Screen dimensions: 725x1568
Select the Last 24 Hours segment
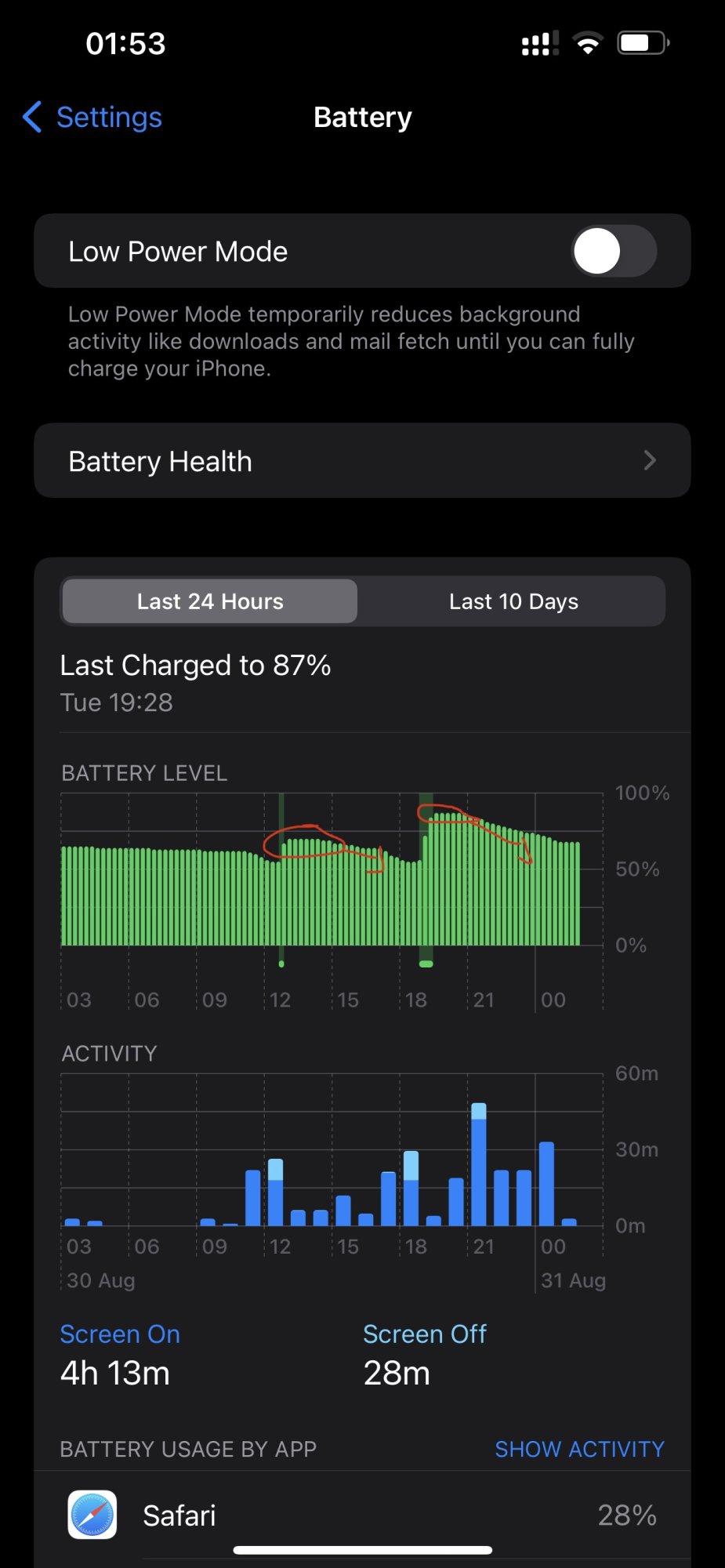210,601
